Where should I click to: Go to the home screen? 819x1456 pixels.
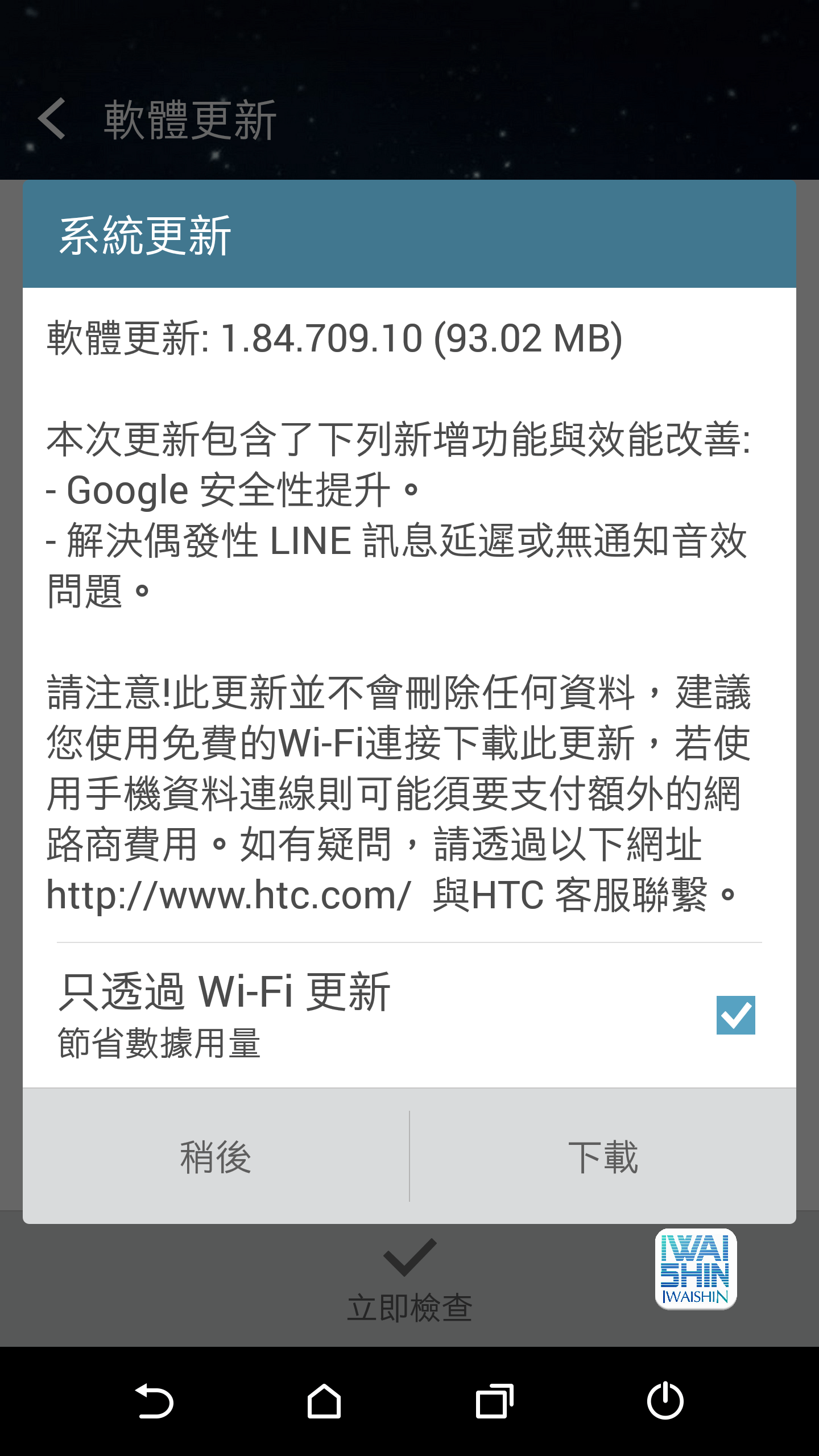tap(324, 1401)
